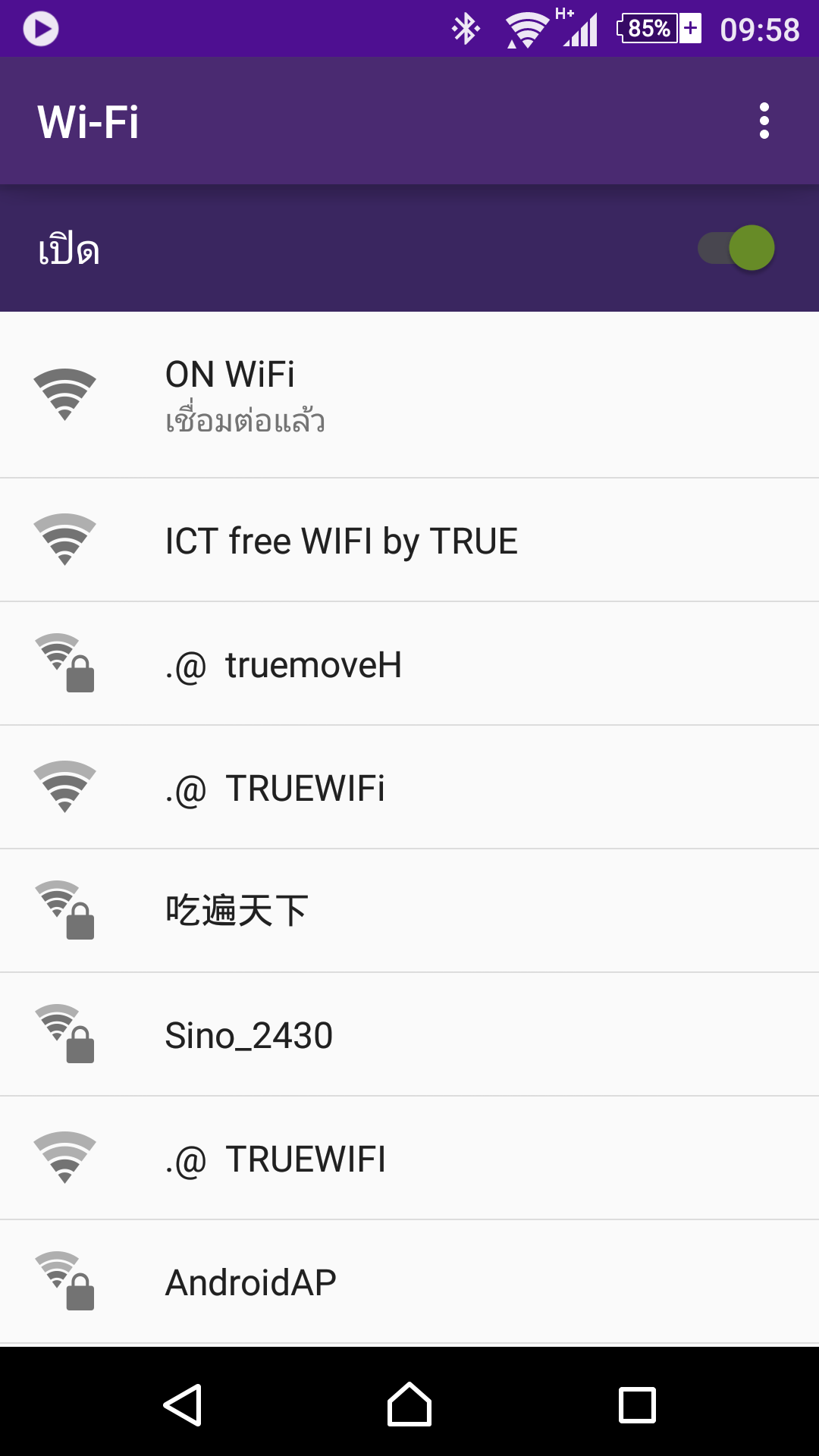819x1456 pixels.
Task: Click the lock icon next to AndroidAP
Action: (81, 1298)
